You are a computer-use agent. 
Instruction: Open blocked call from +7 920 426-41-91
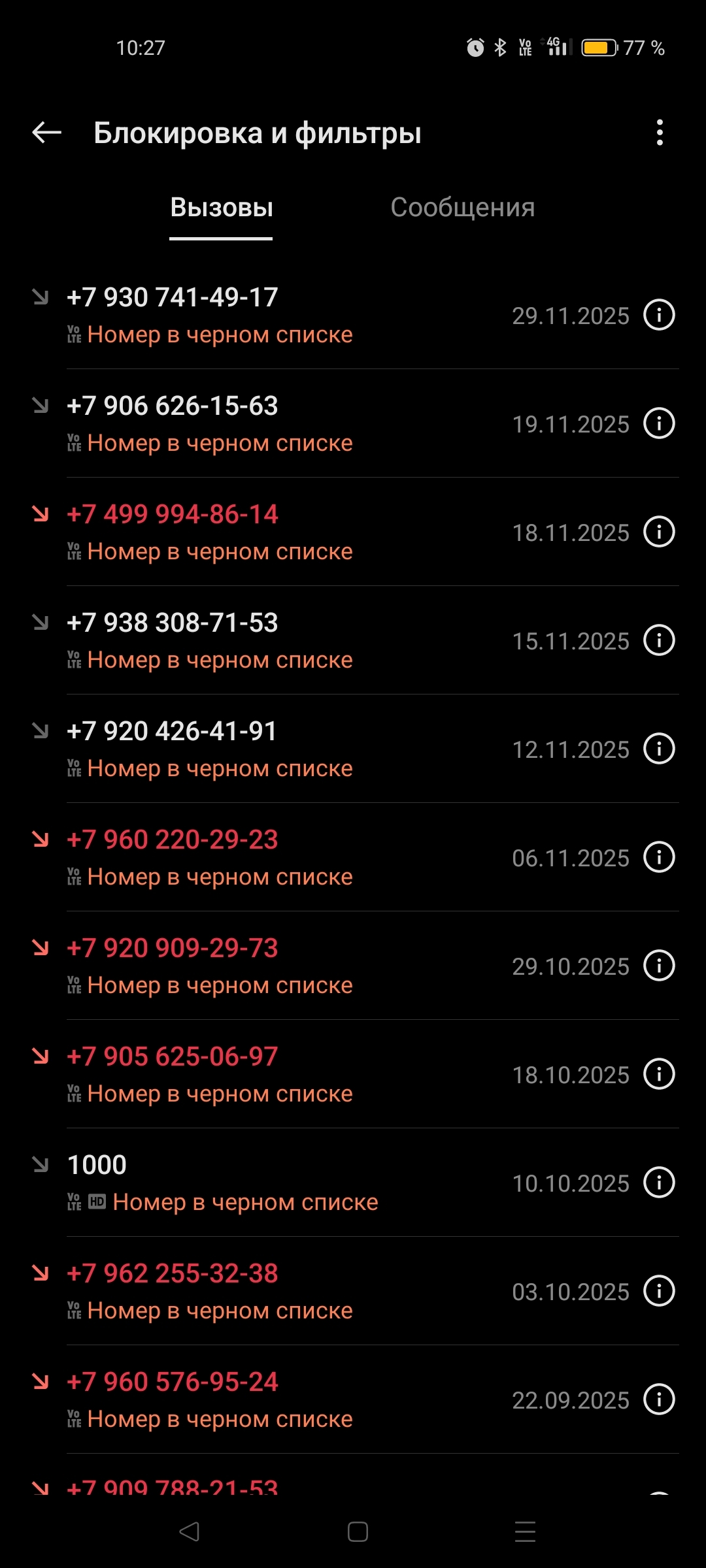[261, 749]
